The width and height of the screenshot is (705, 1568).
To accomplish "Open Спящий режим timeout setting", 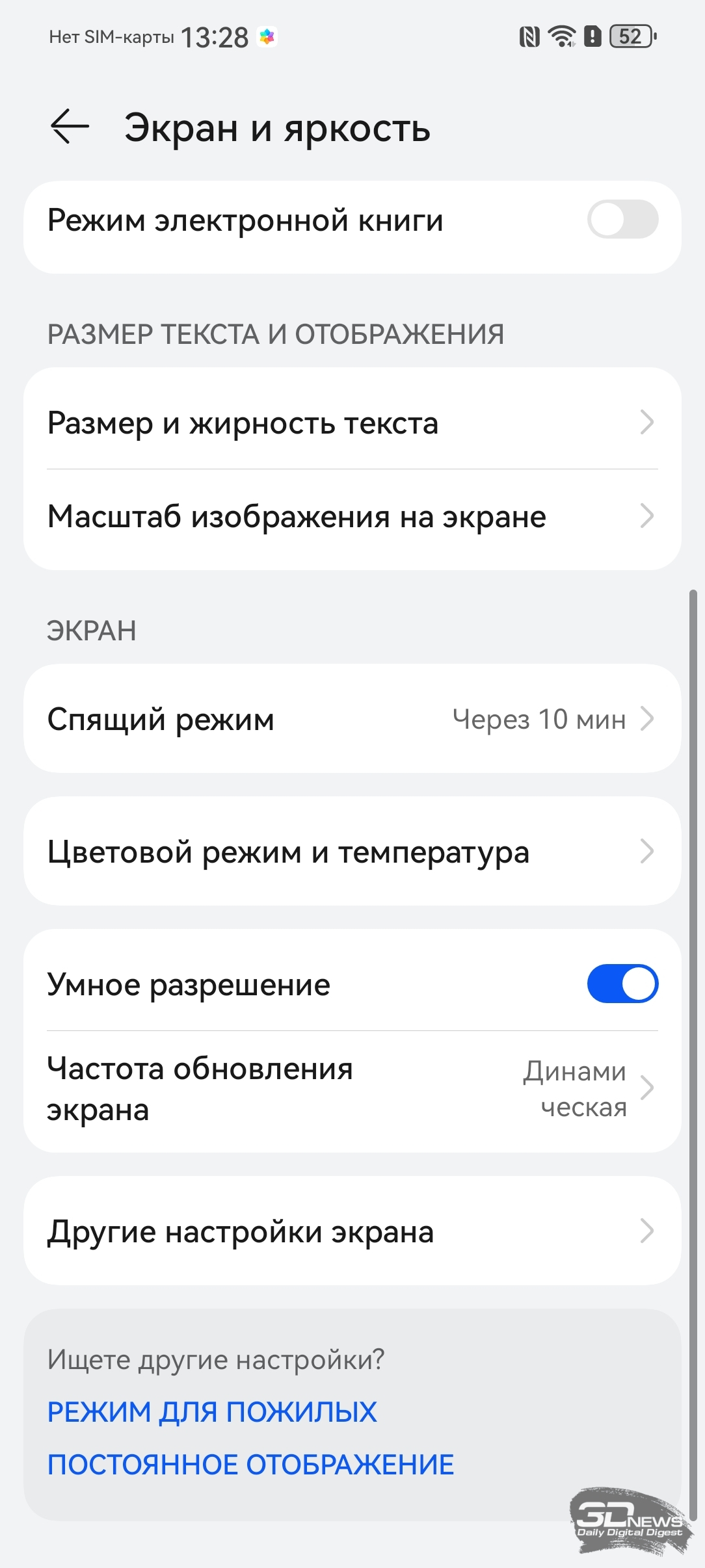I will (351, 719).
